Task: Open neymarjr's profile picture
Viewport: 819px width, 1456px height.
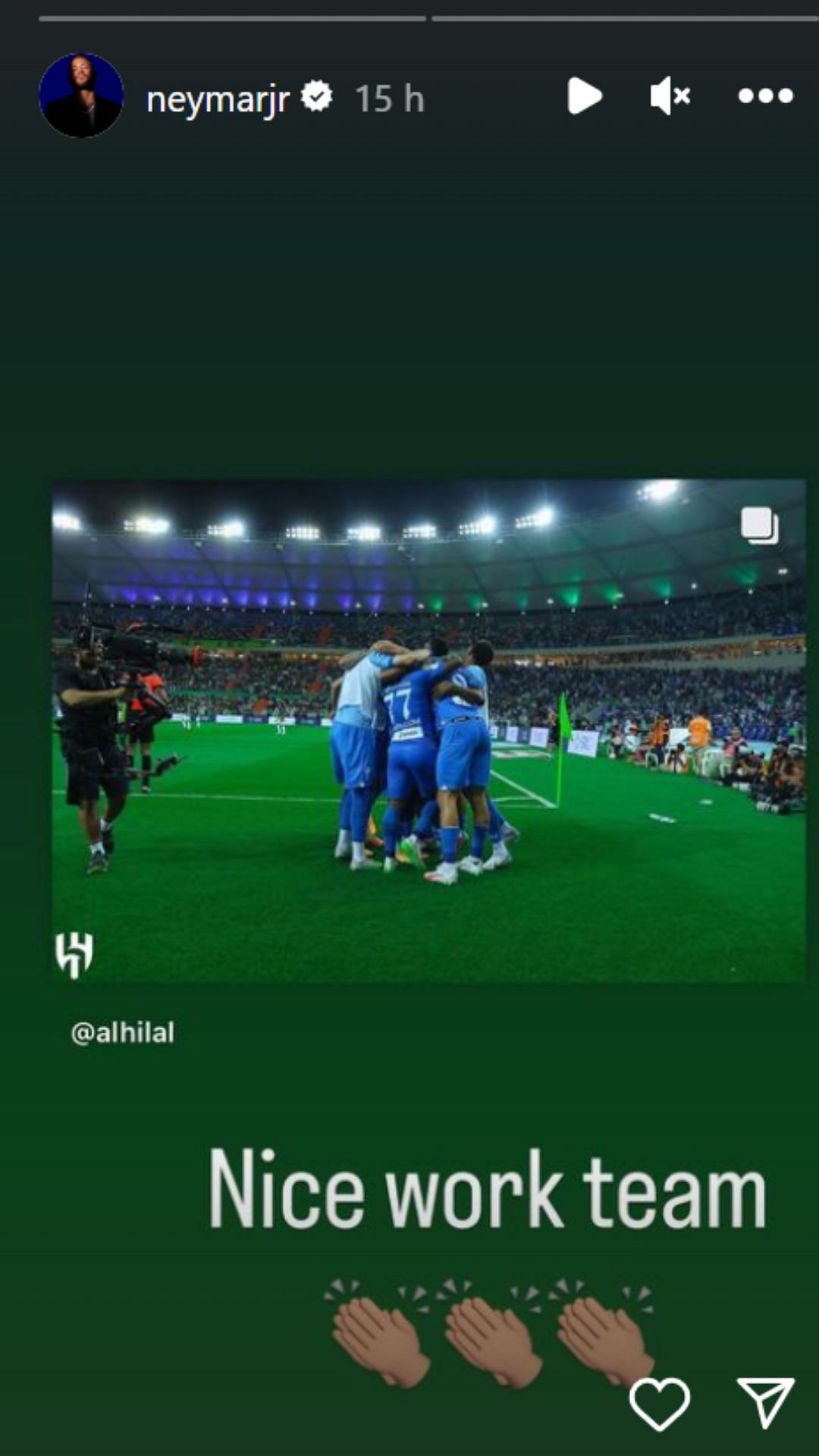Action: (81, 96)
